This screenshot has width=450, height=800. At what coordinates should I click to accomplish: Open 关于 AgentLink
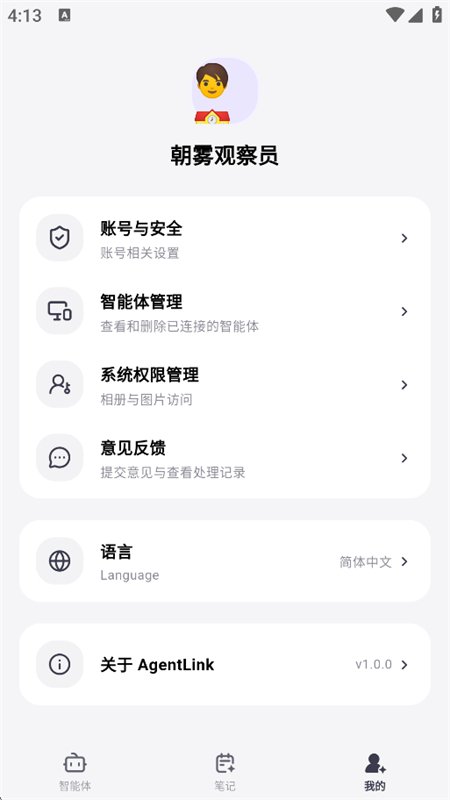tap(224, 664)
